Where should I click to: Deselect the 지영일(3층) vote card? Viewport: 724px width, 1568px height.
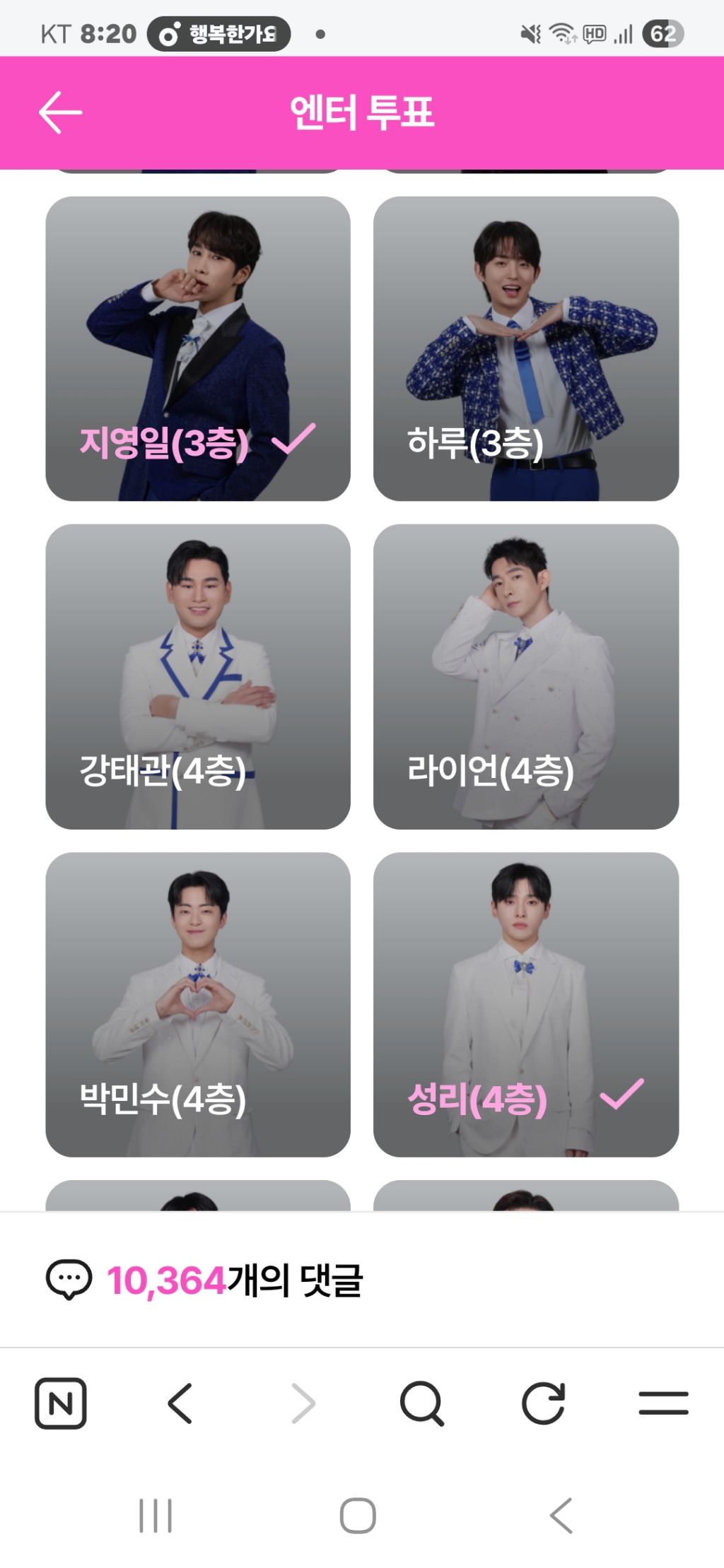pyautogui.click(x=198, y=348)
